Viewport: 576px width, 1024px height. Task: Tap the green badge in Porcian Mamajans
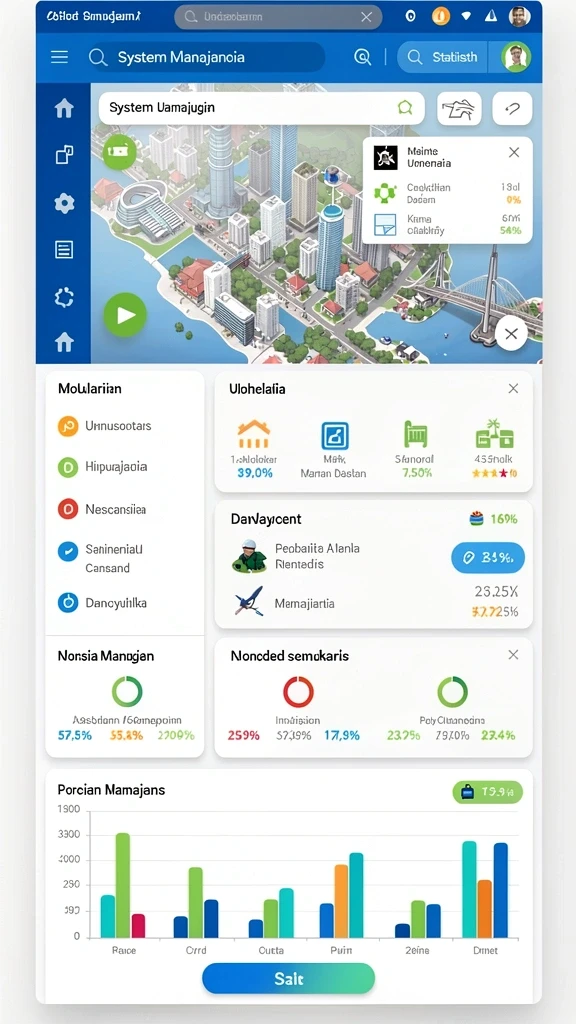point(488,792)
